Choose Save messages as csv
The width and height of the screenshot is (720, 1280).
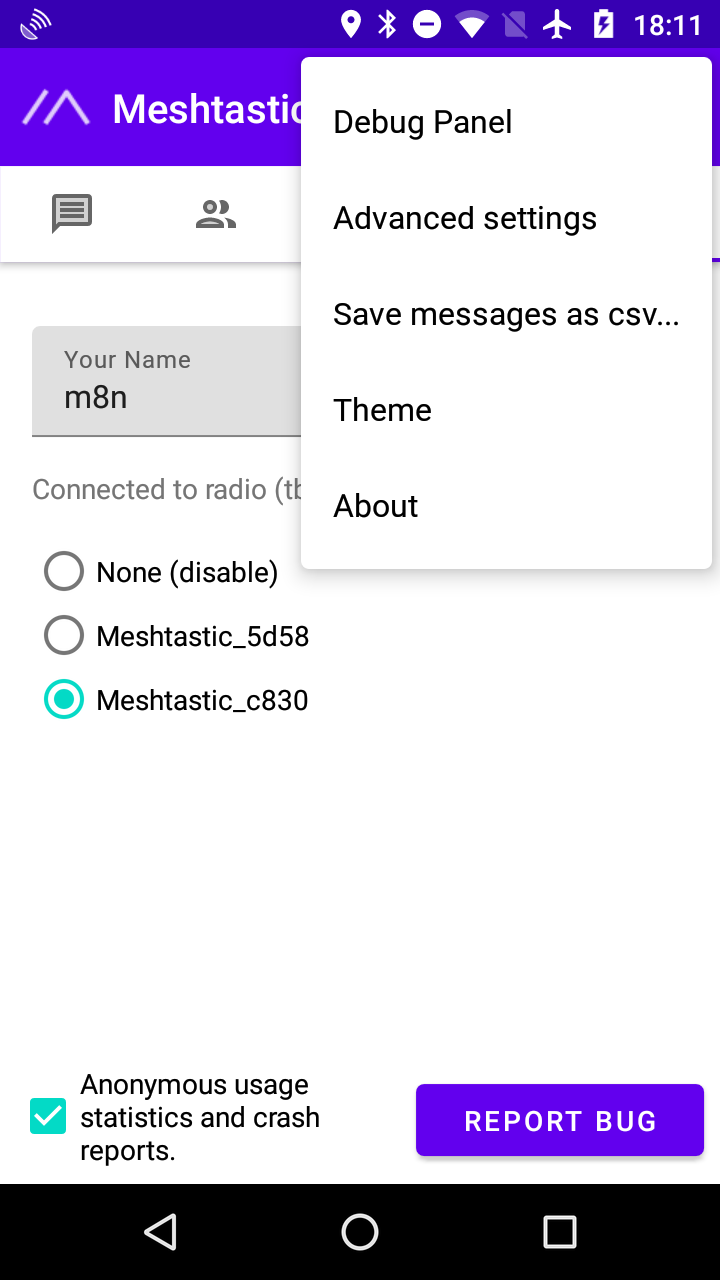tap(506, 314)
